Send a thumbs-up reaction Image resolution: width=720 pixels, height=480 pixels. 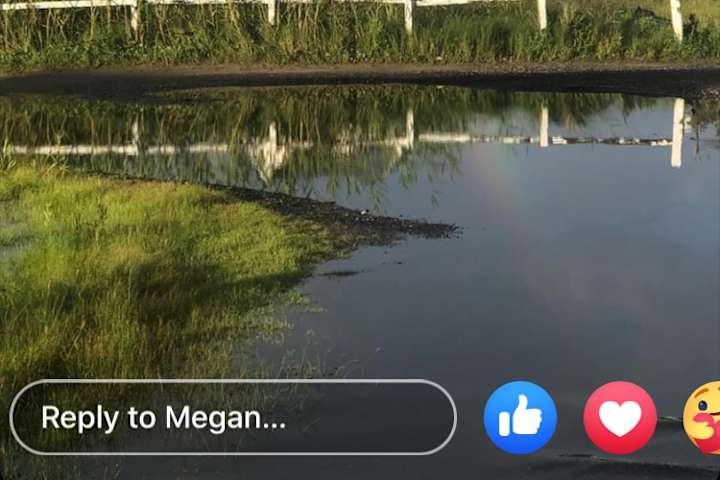[520, 417]
